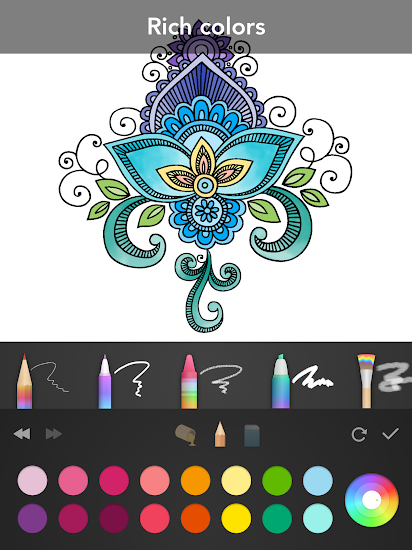This screenshot has width=412, height=550.
Task: Select the orange color swatch
Action: [x=195, y=480]
